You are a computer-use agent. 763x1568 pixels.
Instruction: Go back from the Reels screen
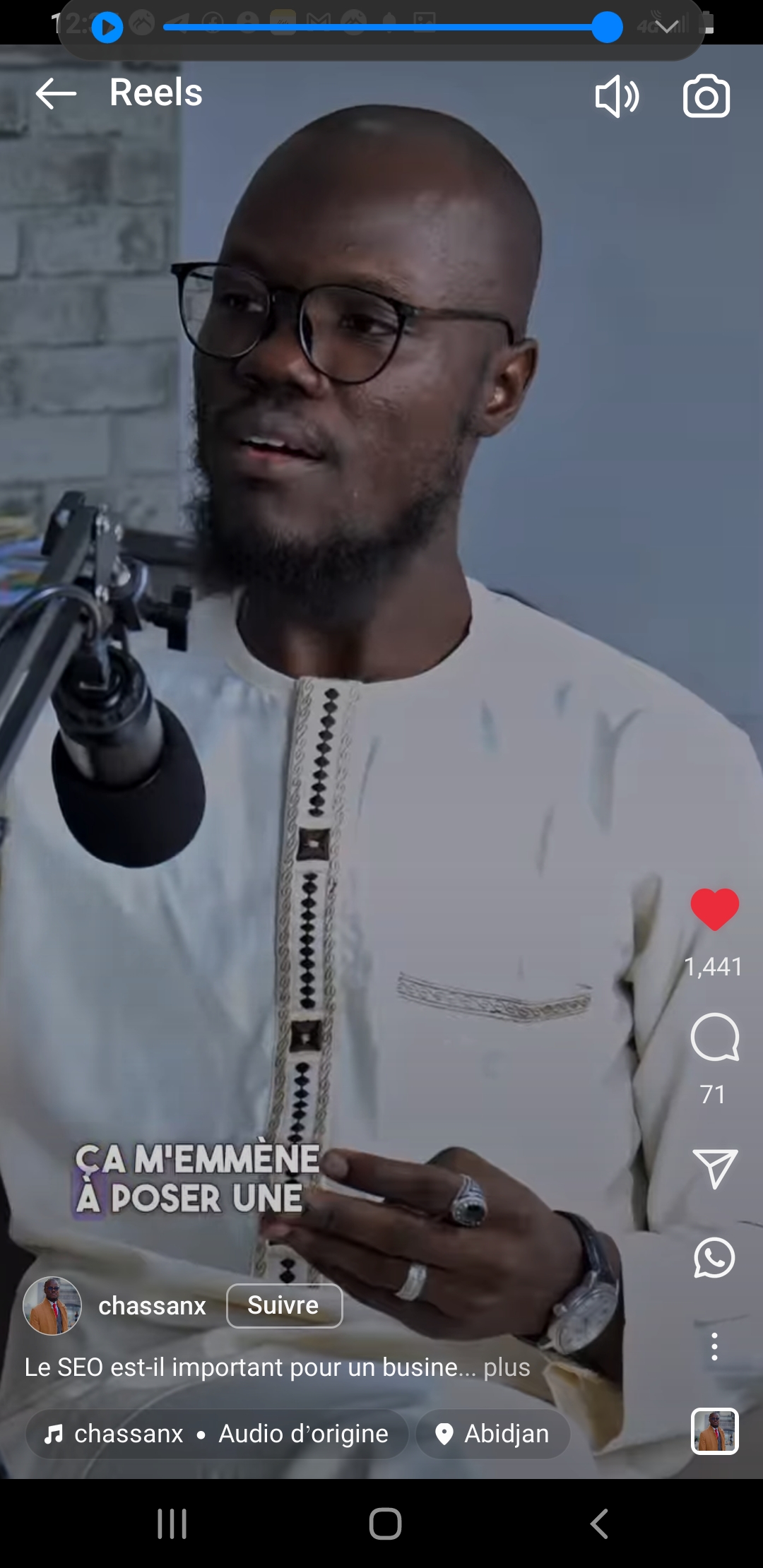(56, 93)
